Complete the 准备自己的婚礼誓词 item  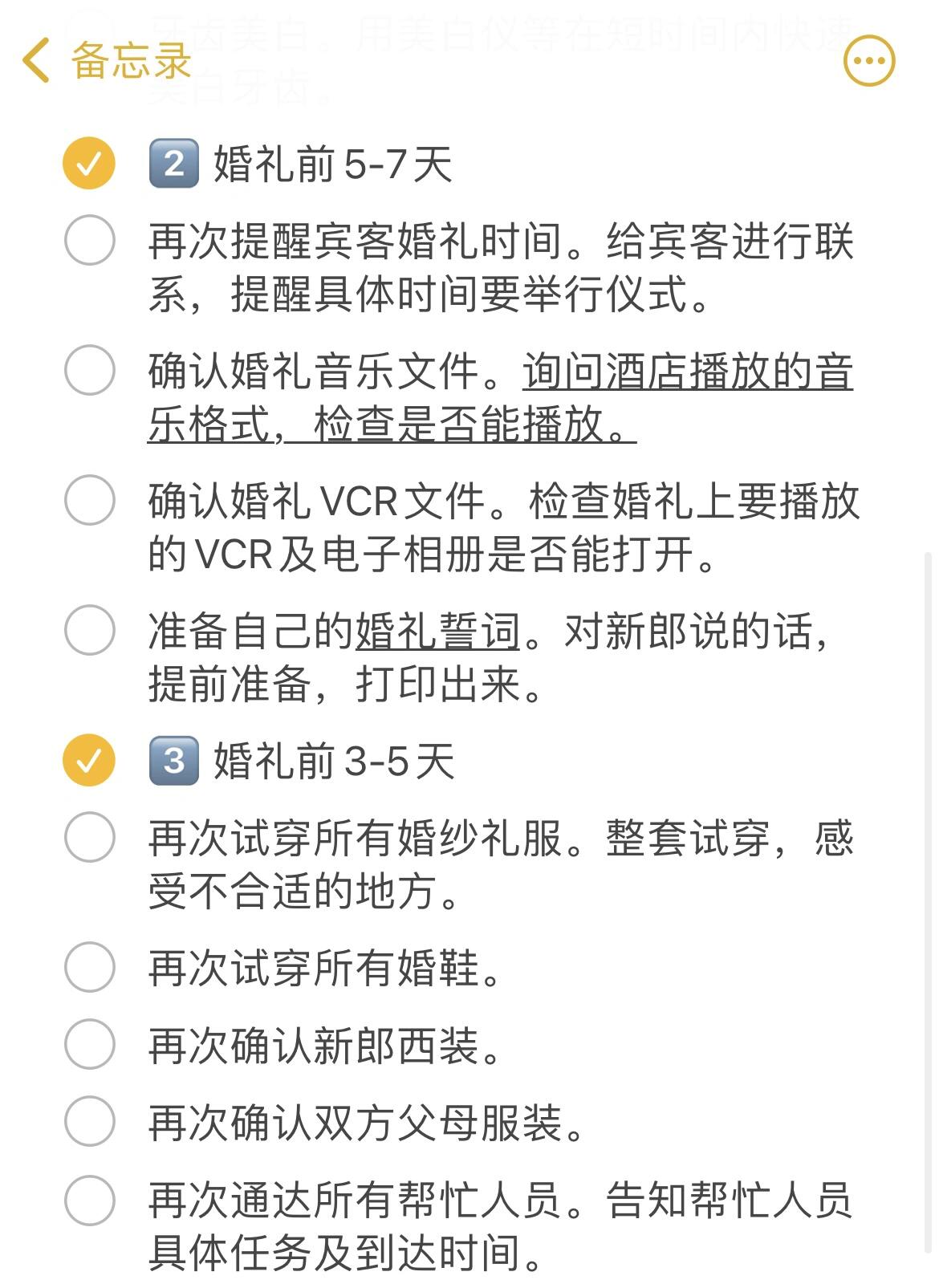tap(89, 630)
